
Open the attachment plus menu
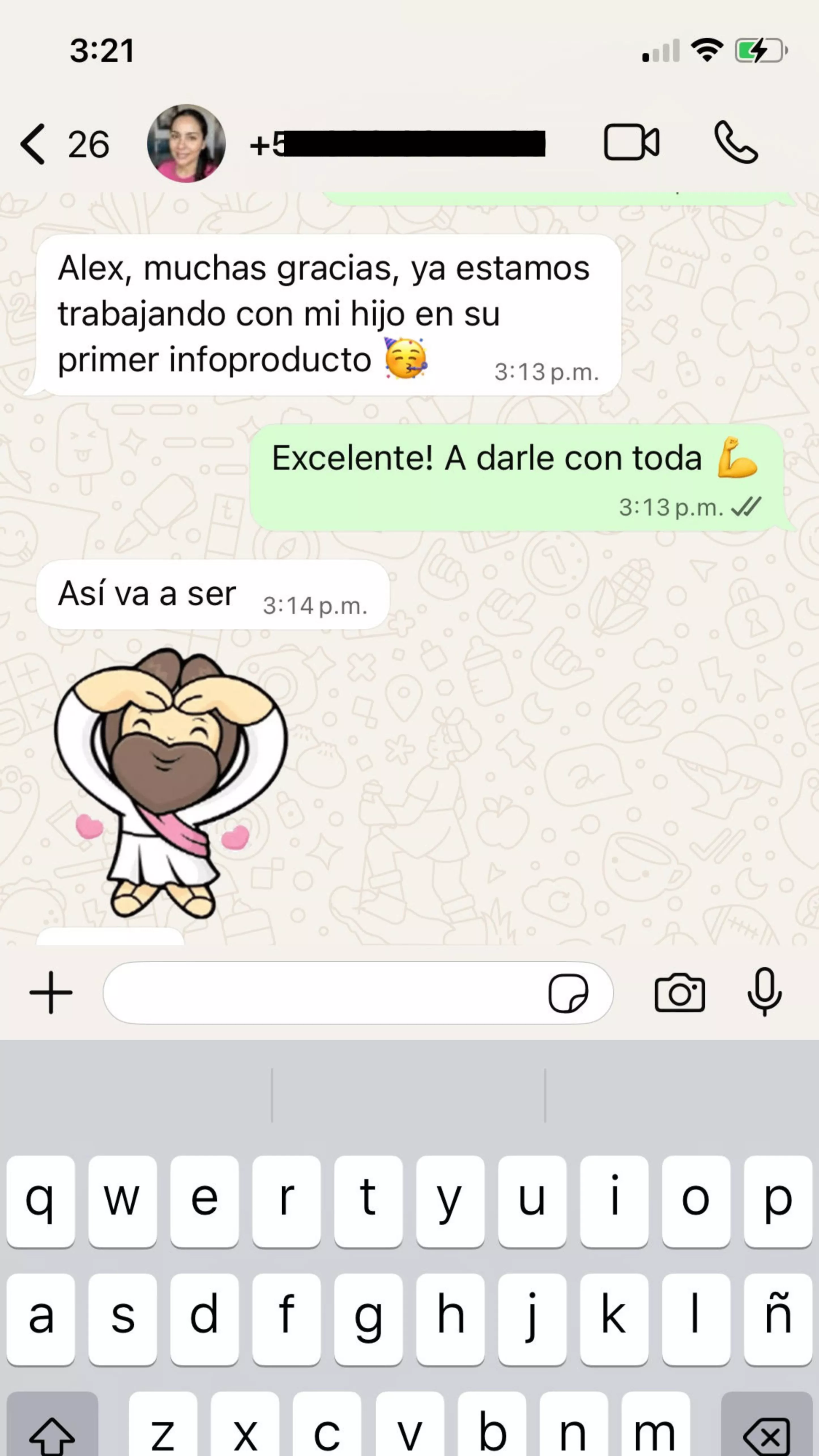51,993
